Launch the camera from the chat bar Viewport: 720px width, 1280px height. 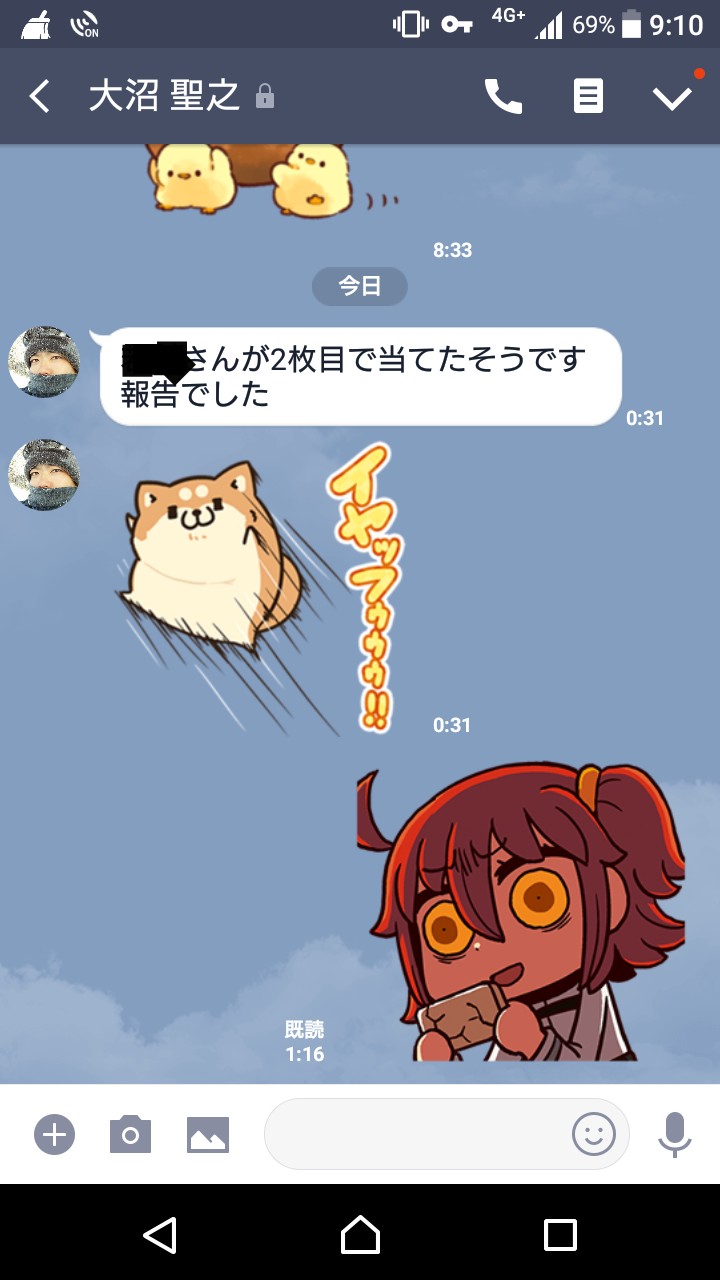click(130, 1135)
